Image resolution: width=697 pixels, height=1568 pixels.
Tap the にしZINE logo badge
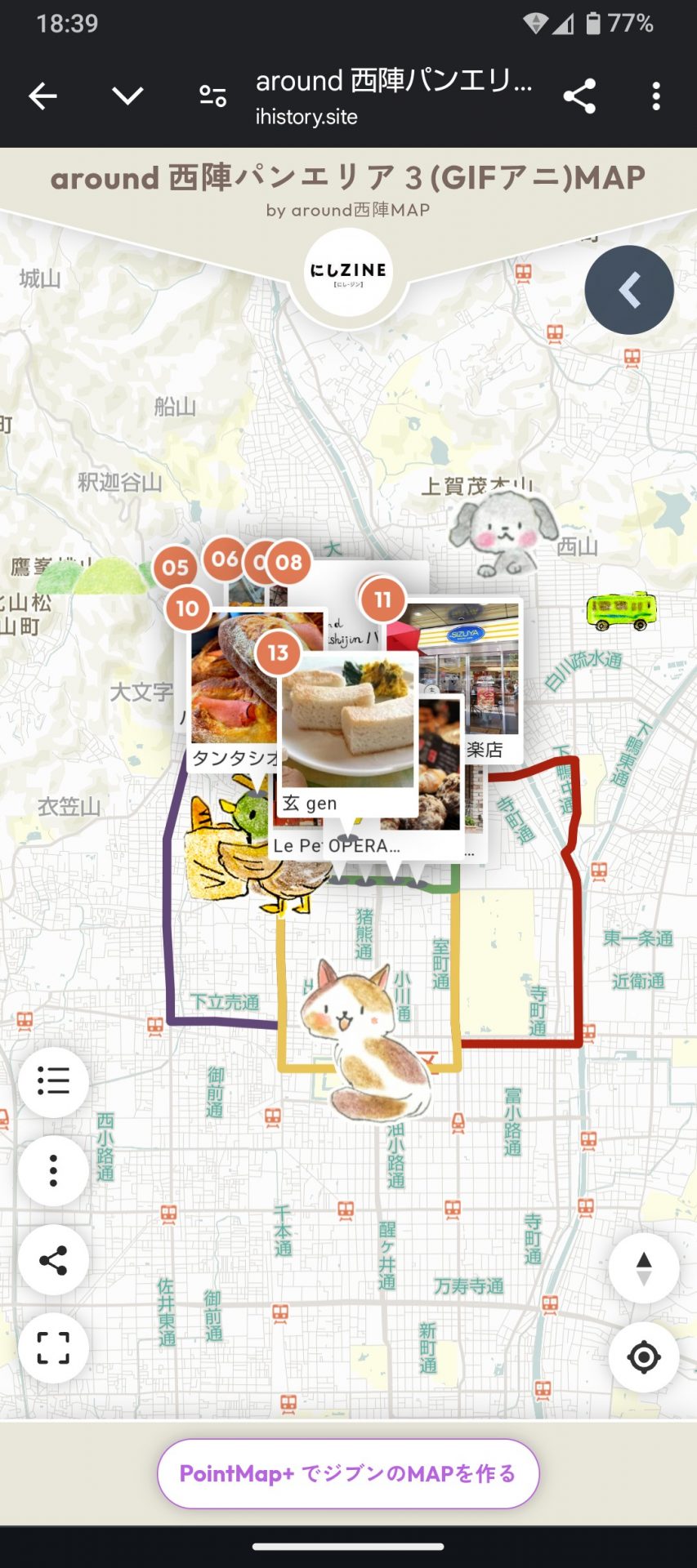pos(349,272)
